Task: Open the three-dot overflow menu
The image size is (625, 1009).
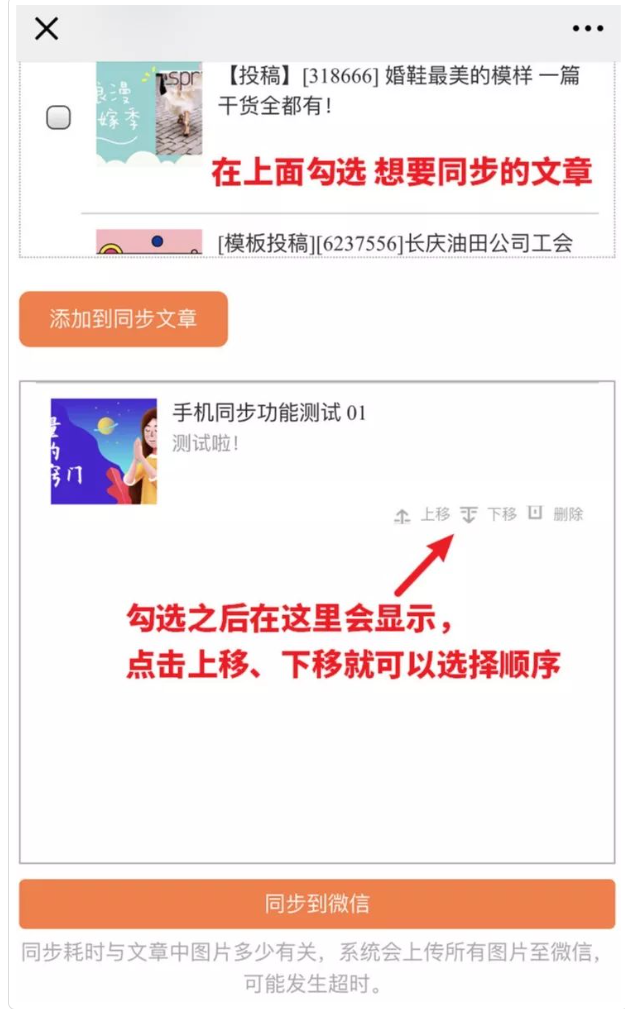Action: click(588, 29)
